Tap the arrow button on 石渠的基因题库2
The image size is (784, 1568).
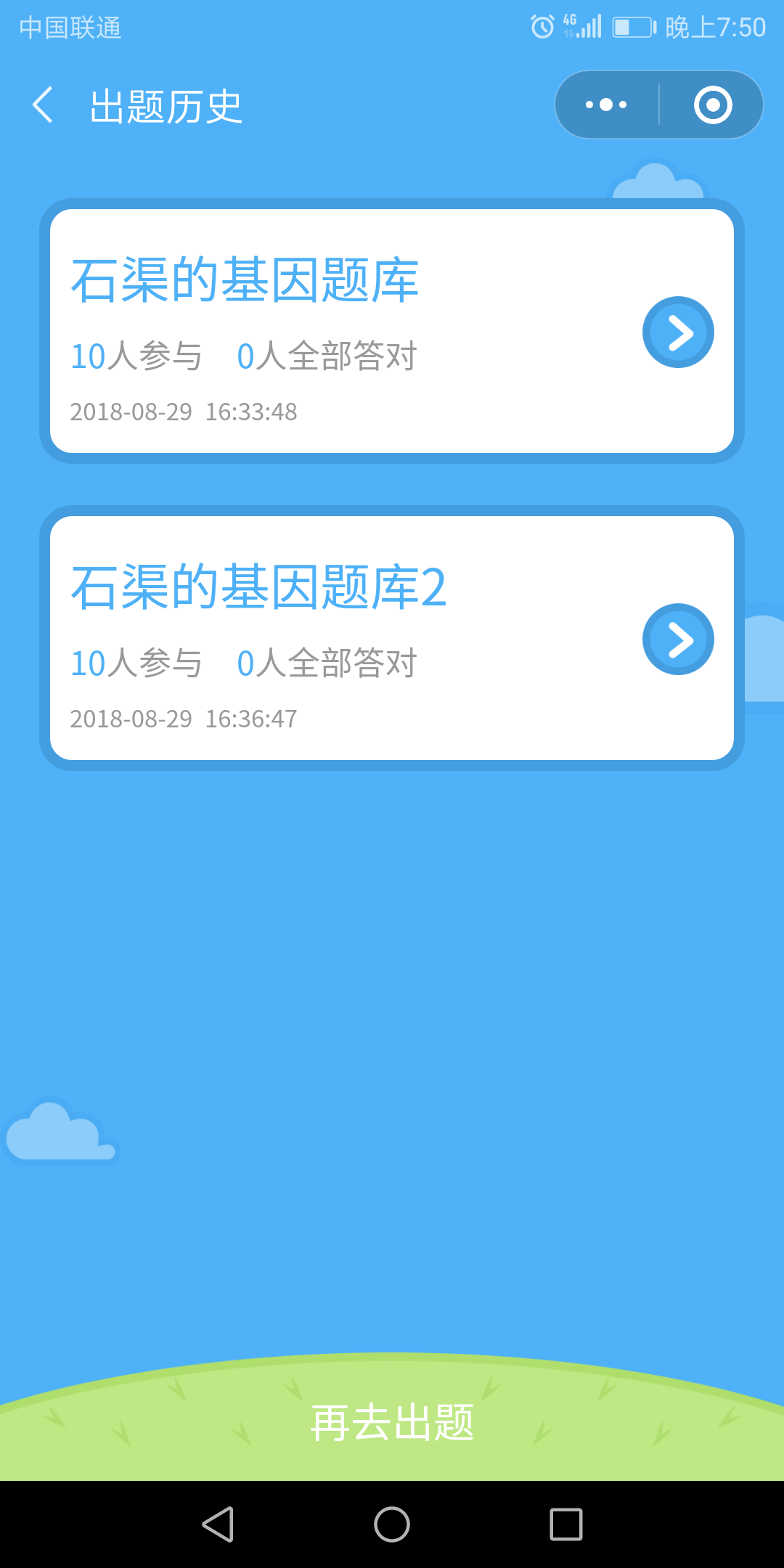pos(679,640)
